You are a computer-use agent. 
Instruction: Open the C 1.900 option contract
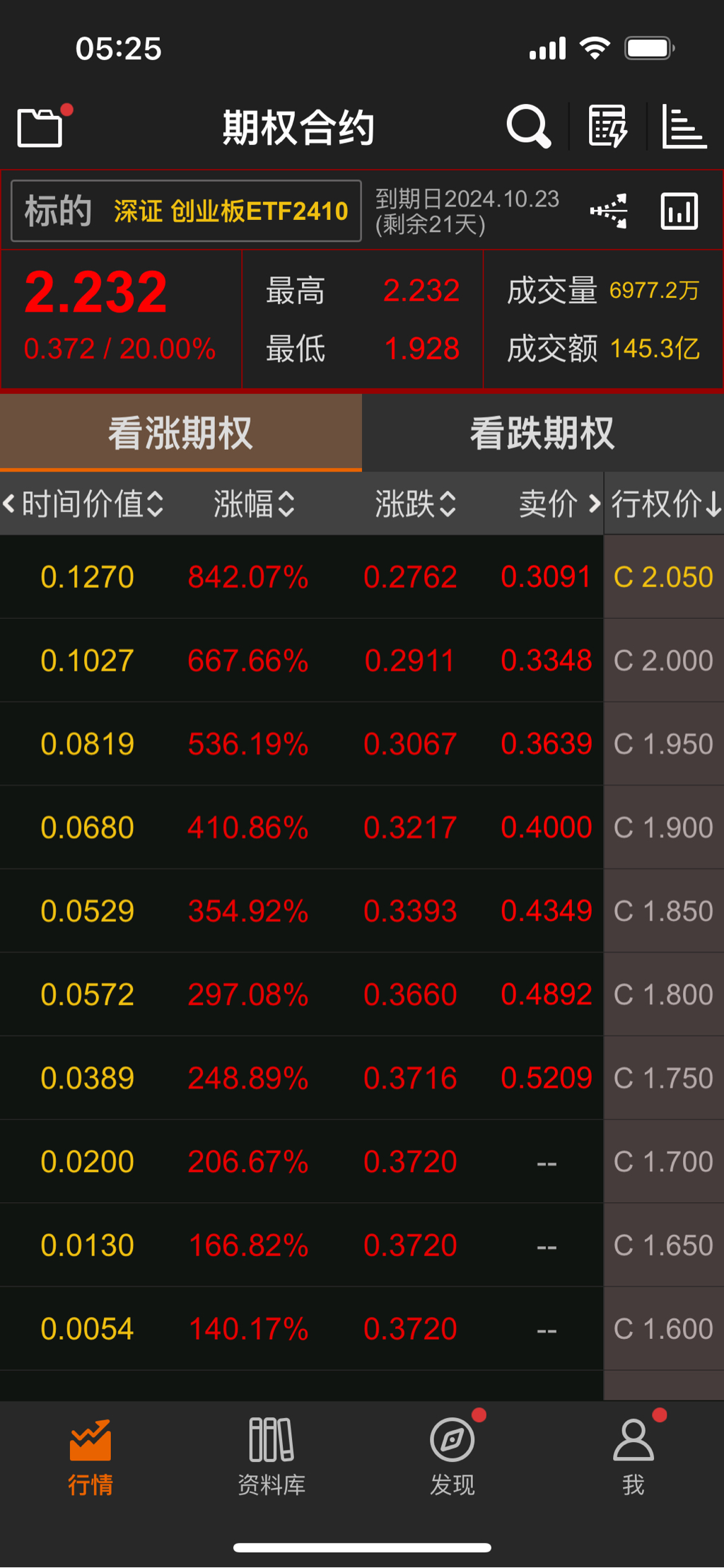click(663, 827)
